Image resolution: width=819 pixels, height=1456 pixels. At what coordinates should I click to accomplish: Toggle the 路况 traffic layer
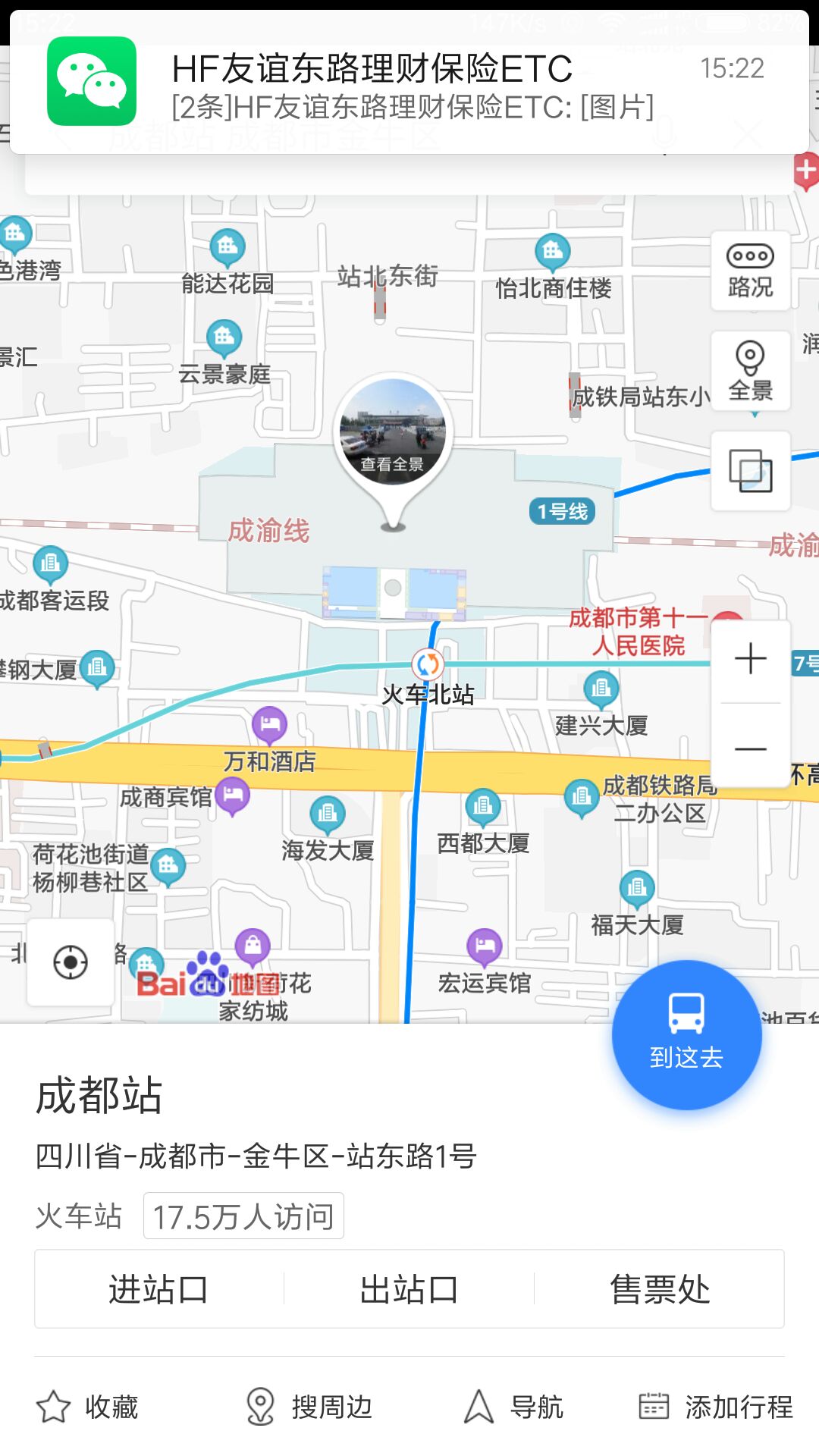(750, 271)
